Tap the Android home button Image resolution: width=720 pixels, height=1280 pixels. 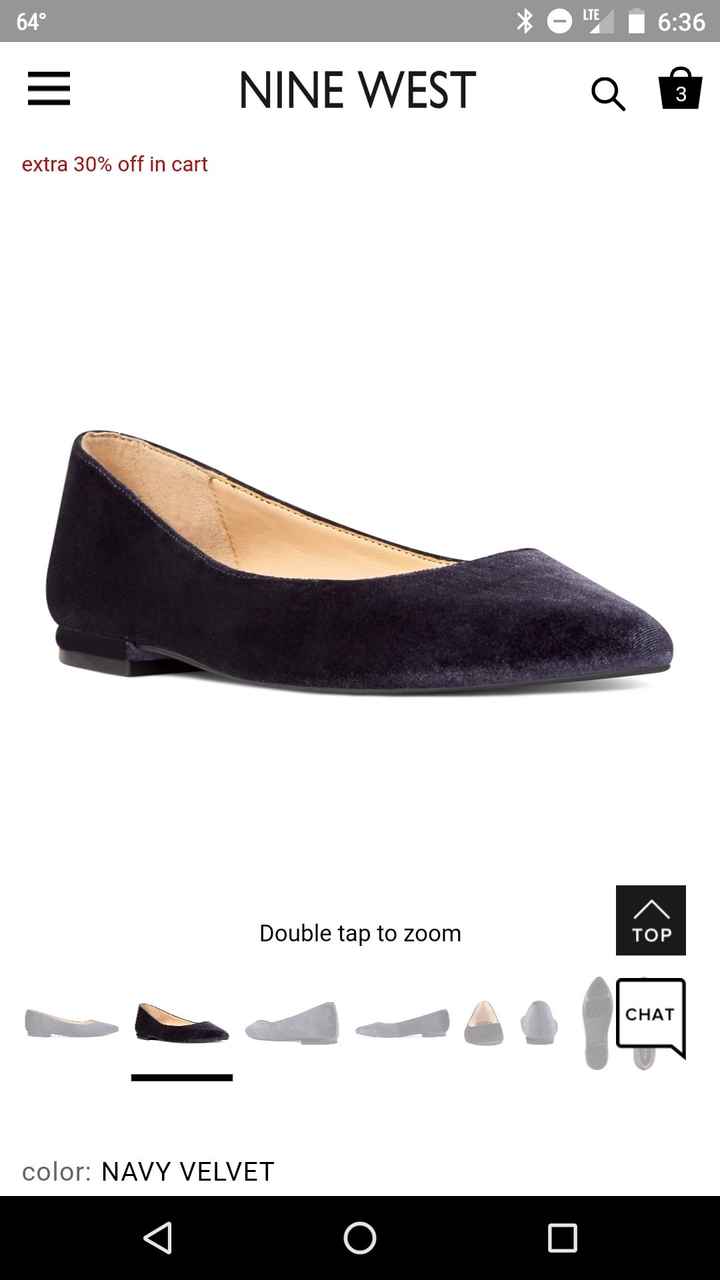point(360,1237)
